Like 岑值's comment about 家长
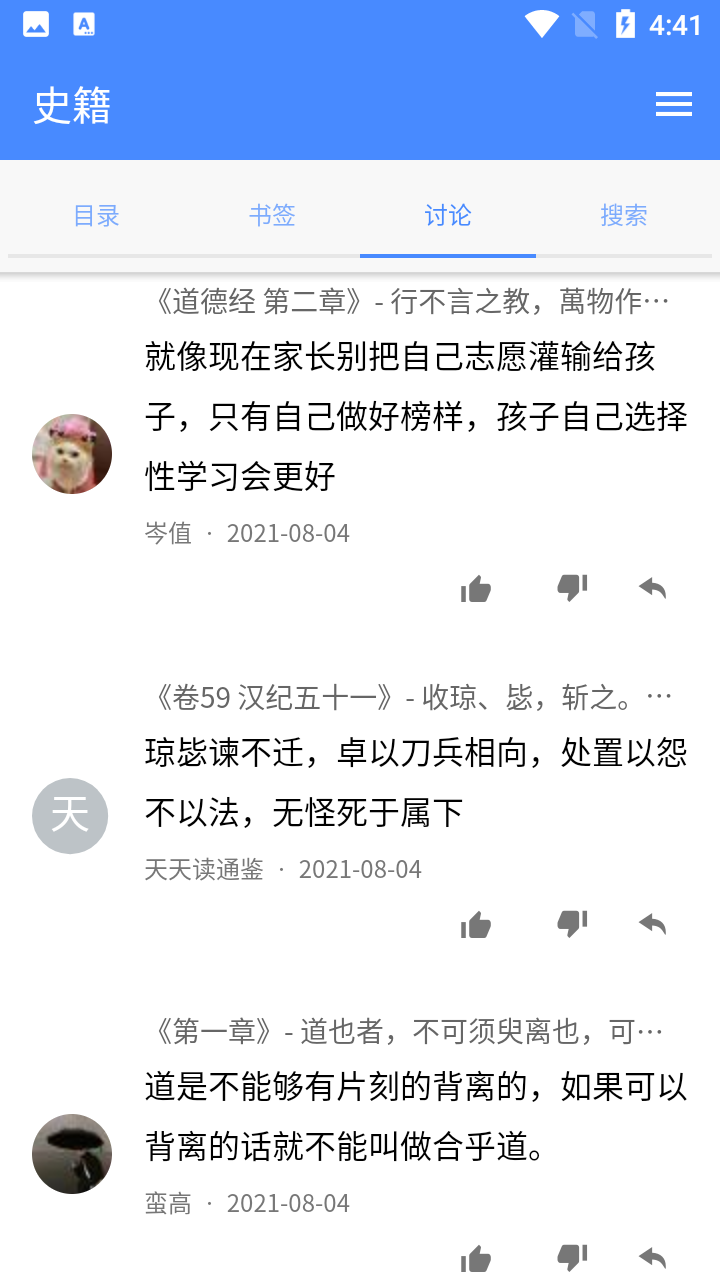Image resolution: width=720 pixels, height=1280 pixels. click(476, 589)
